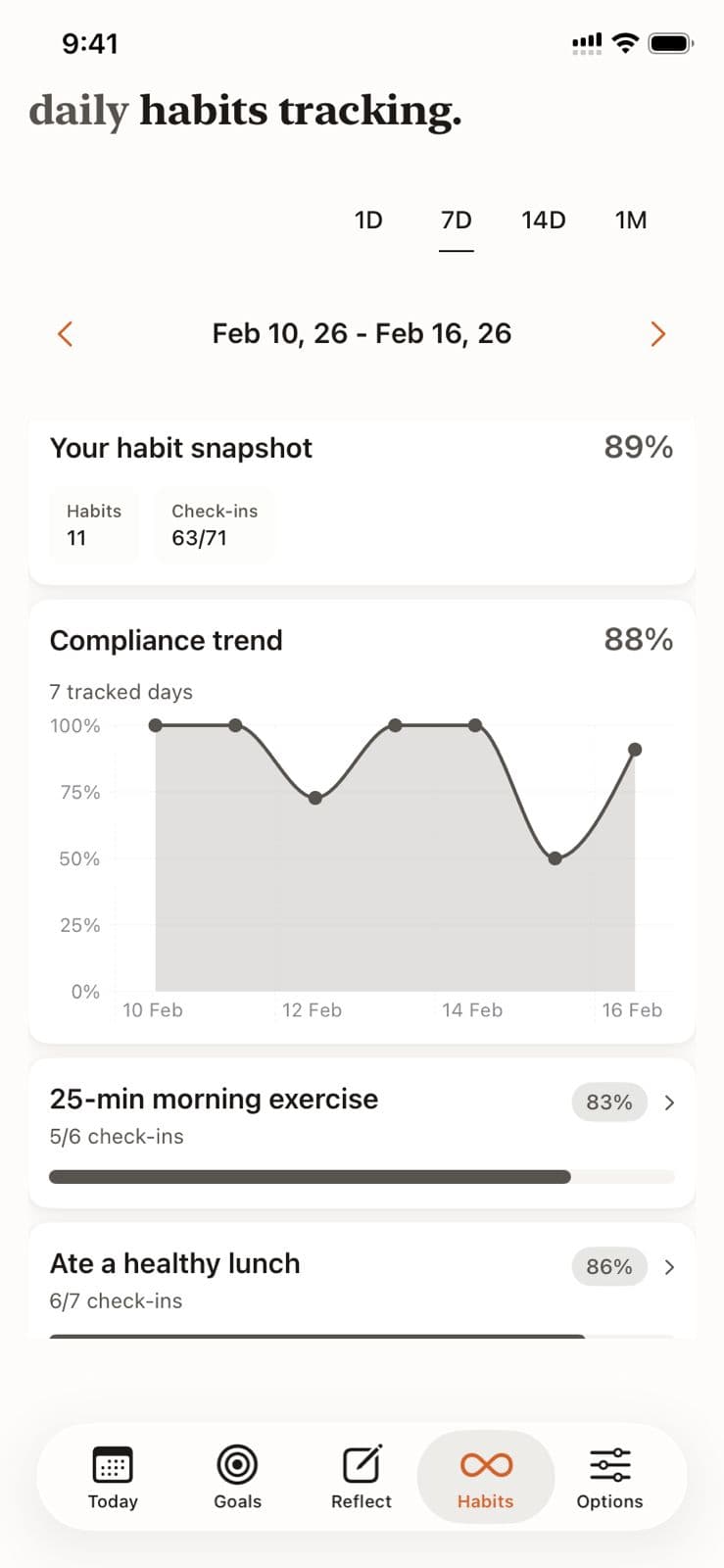Go to previous week with the left arrow
Viewport: 724px width, 1568px height.
point(65,334)
